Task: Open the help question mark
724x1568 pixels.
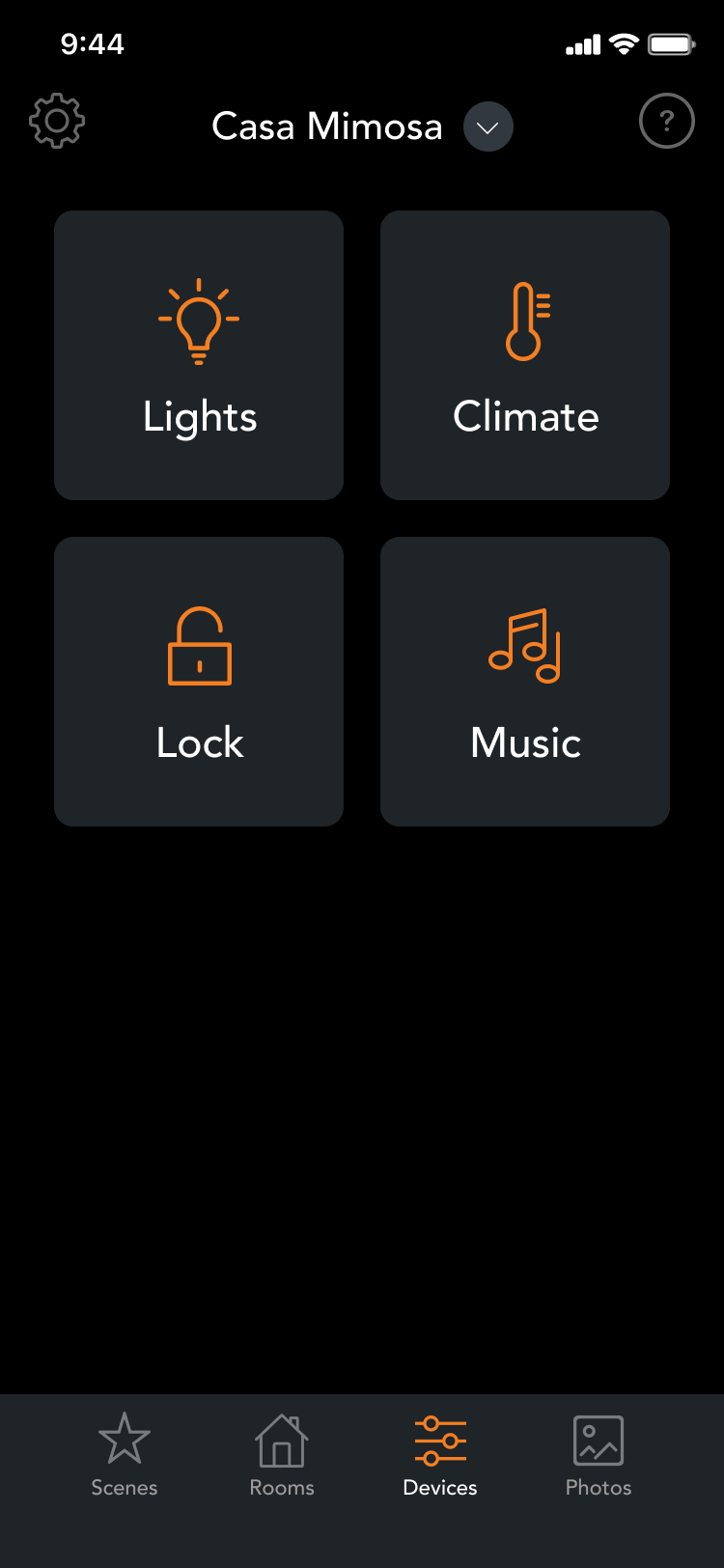Action: [x=667, y=121]
